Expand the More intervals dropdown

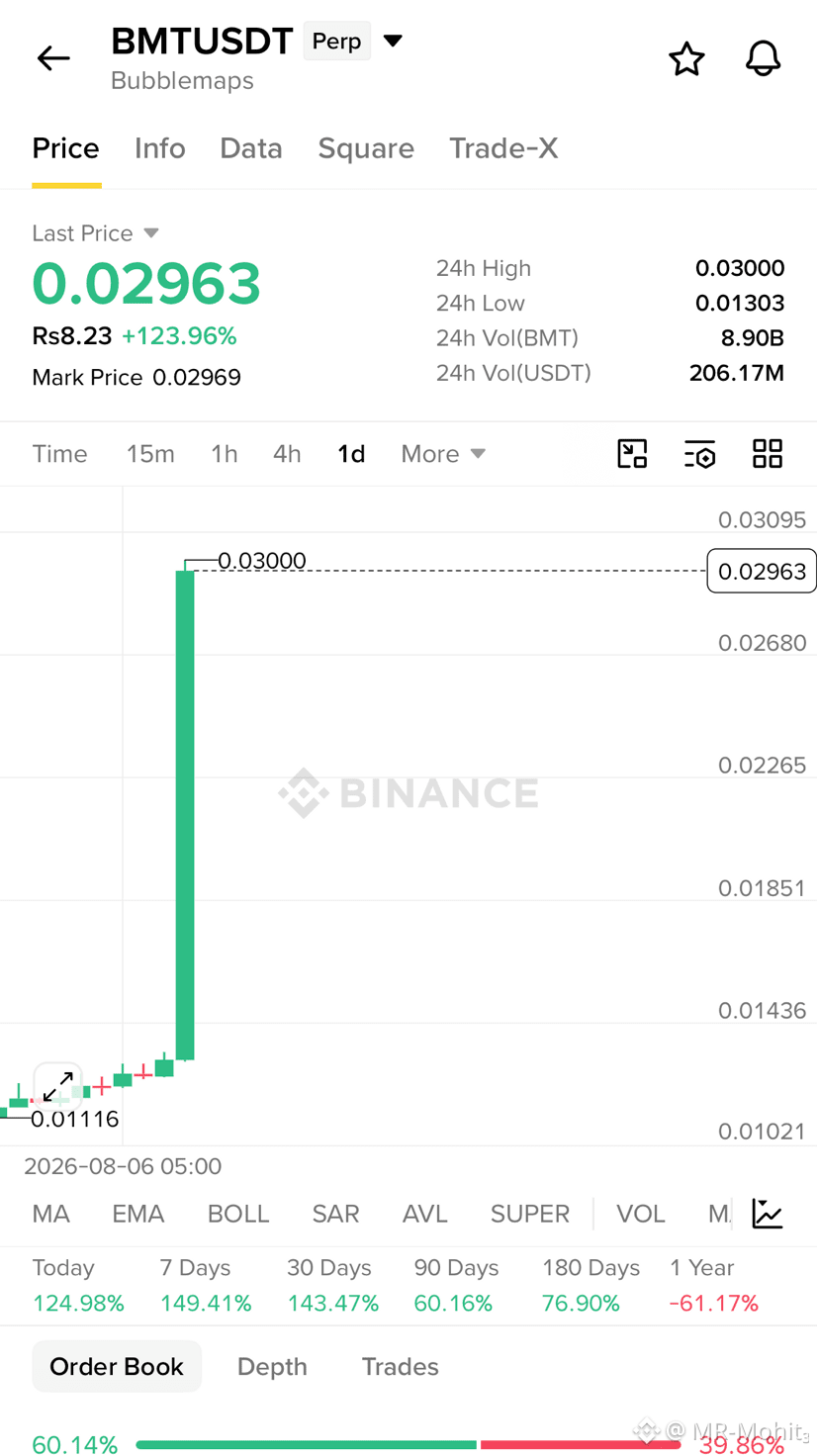(443, 454)
